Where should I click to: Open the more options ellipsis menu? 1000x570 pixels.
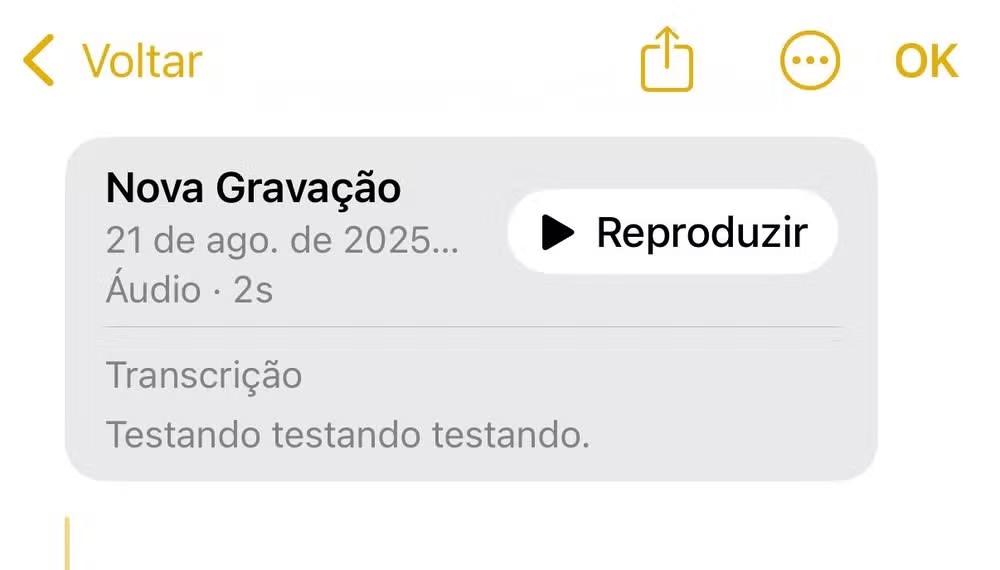click(x=809, y=61)
